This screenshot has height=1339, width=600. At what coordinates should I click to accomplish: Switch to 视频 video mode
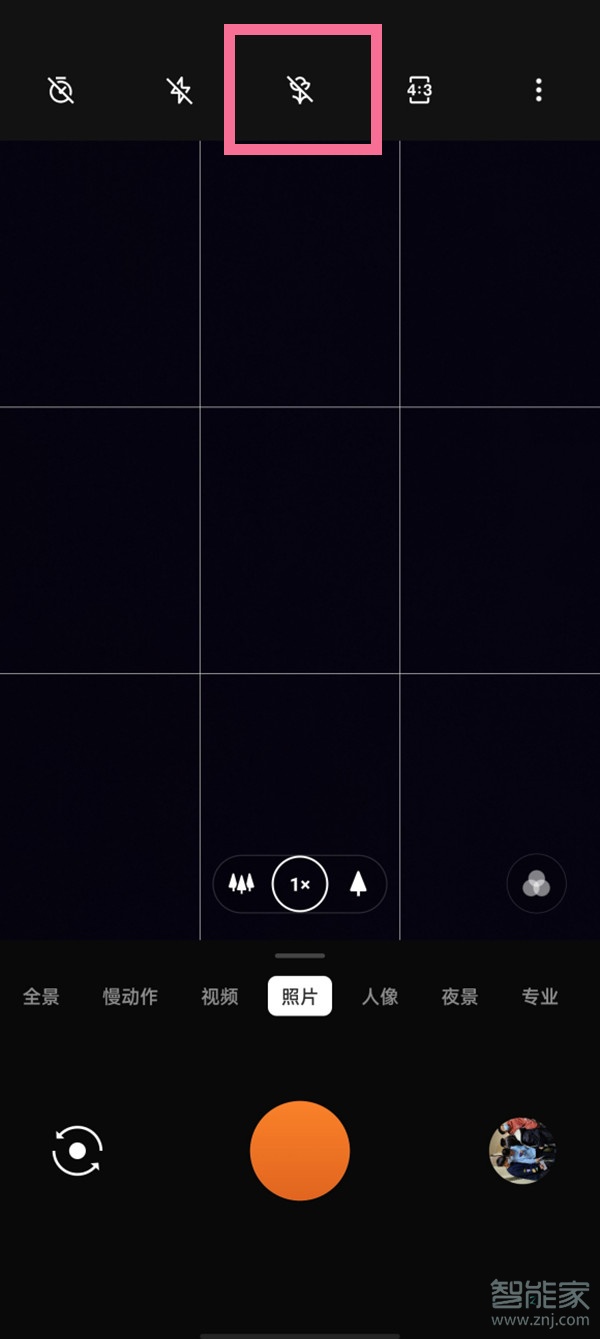point(220,997)
